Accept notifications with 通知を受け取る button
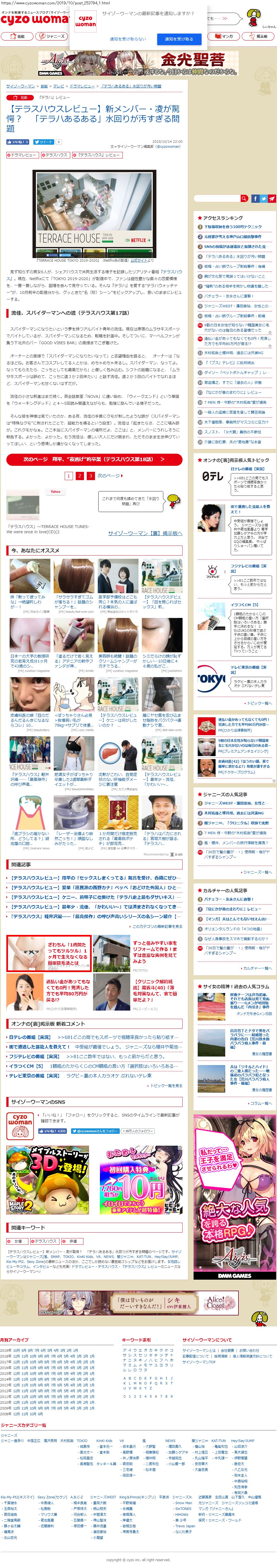This screenshot has width=277, height=1568. click(x=179, y=39)
